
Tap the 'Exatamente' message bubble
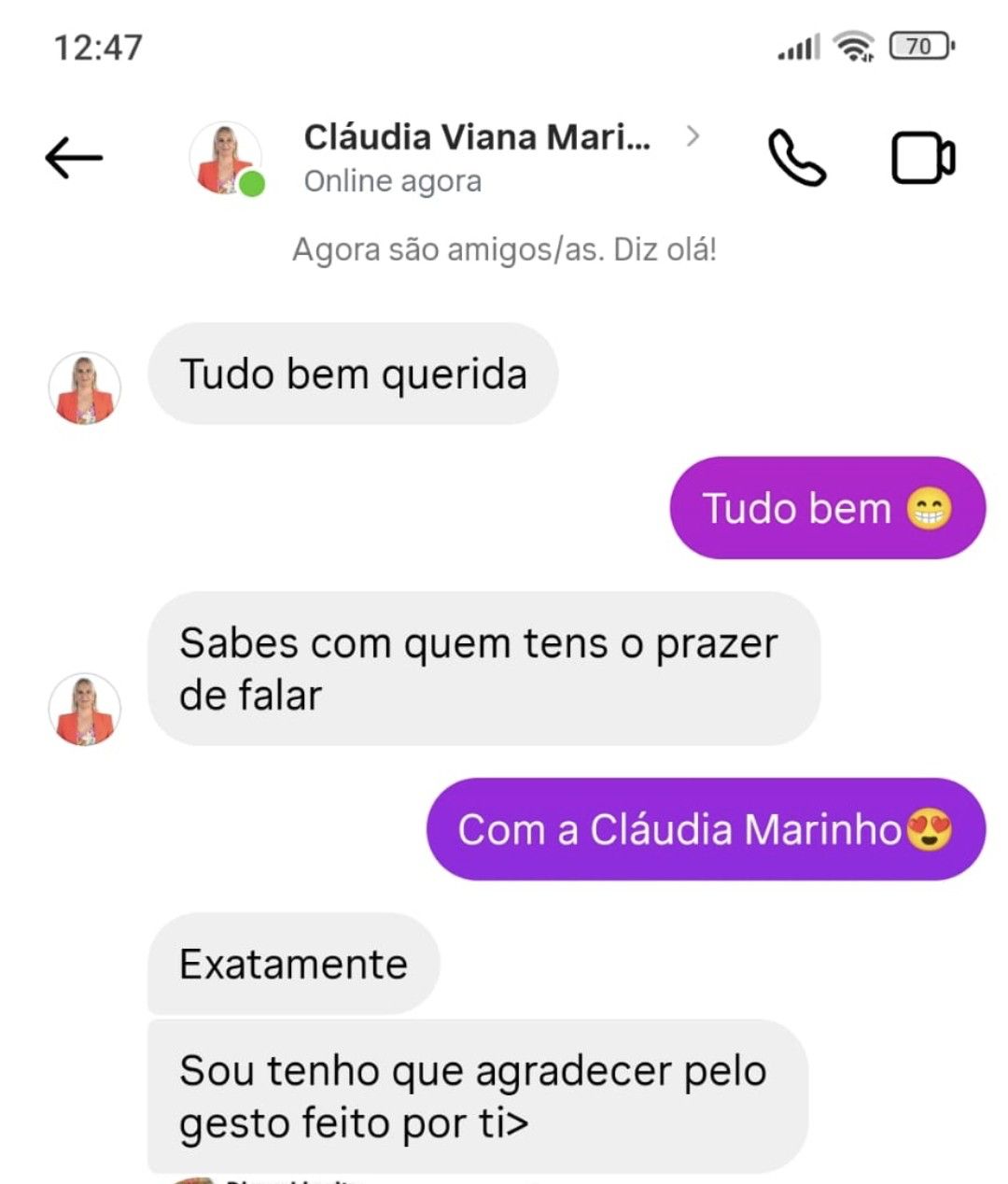(292, 963)
